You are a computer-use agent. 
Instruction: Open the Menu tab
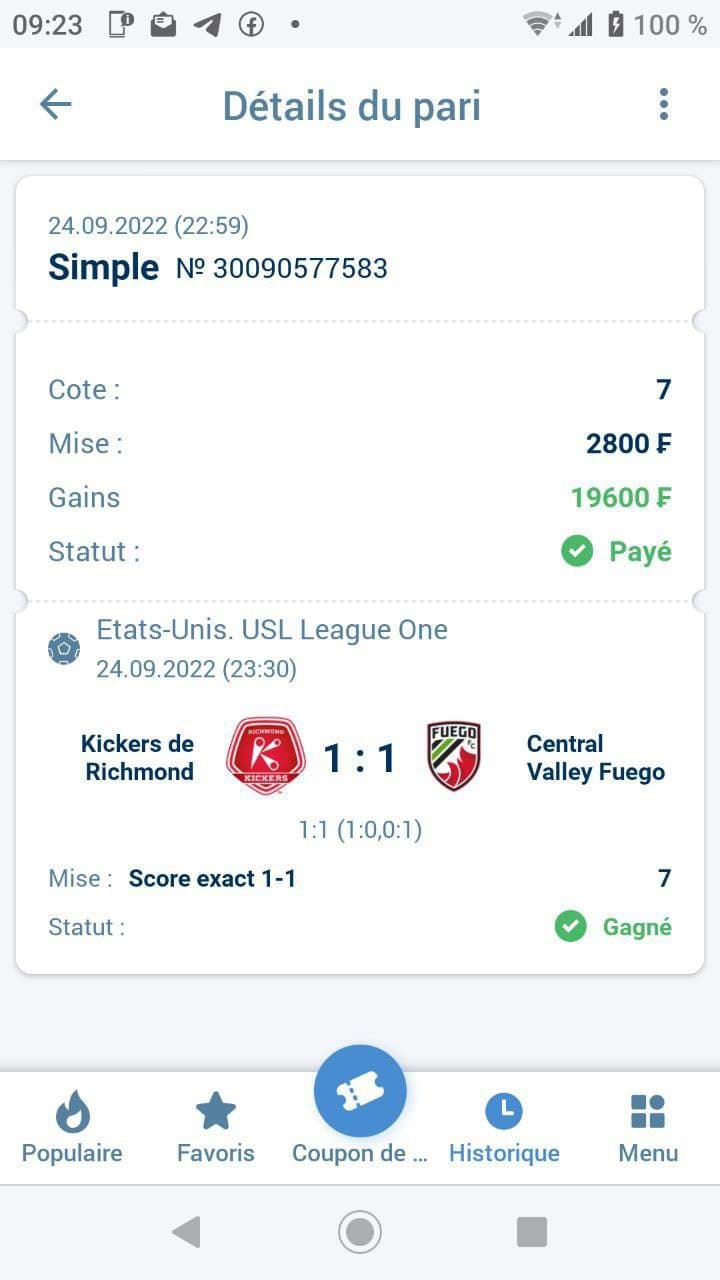coord(648,1128)
